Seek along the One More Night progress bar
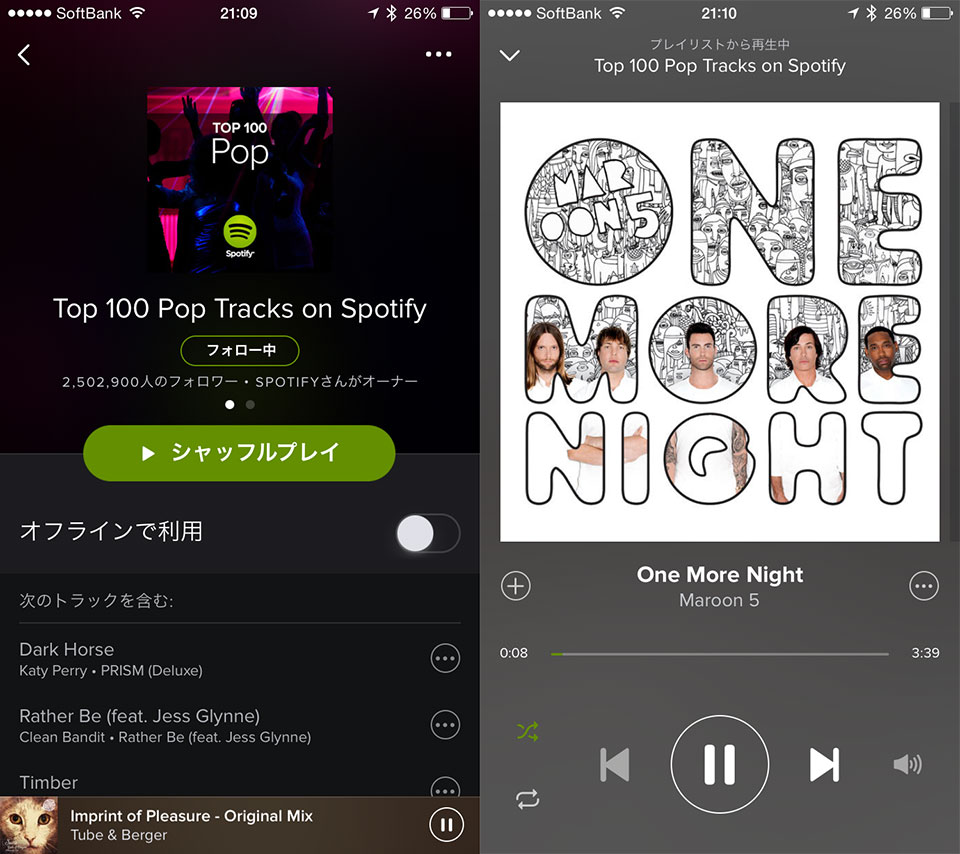The image size is (960, 854). point(718,654)
